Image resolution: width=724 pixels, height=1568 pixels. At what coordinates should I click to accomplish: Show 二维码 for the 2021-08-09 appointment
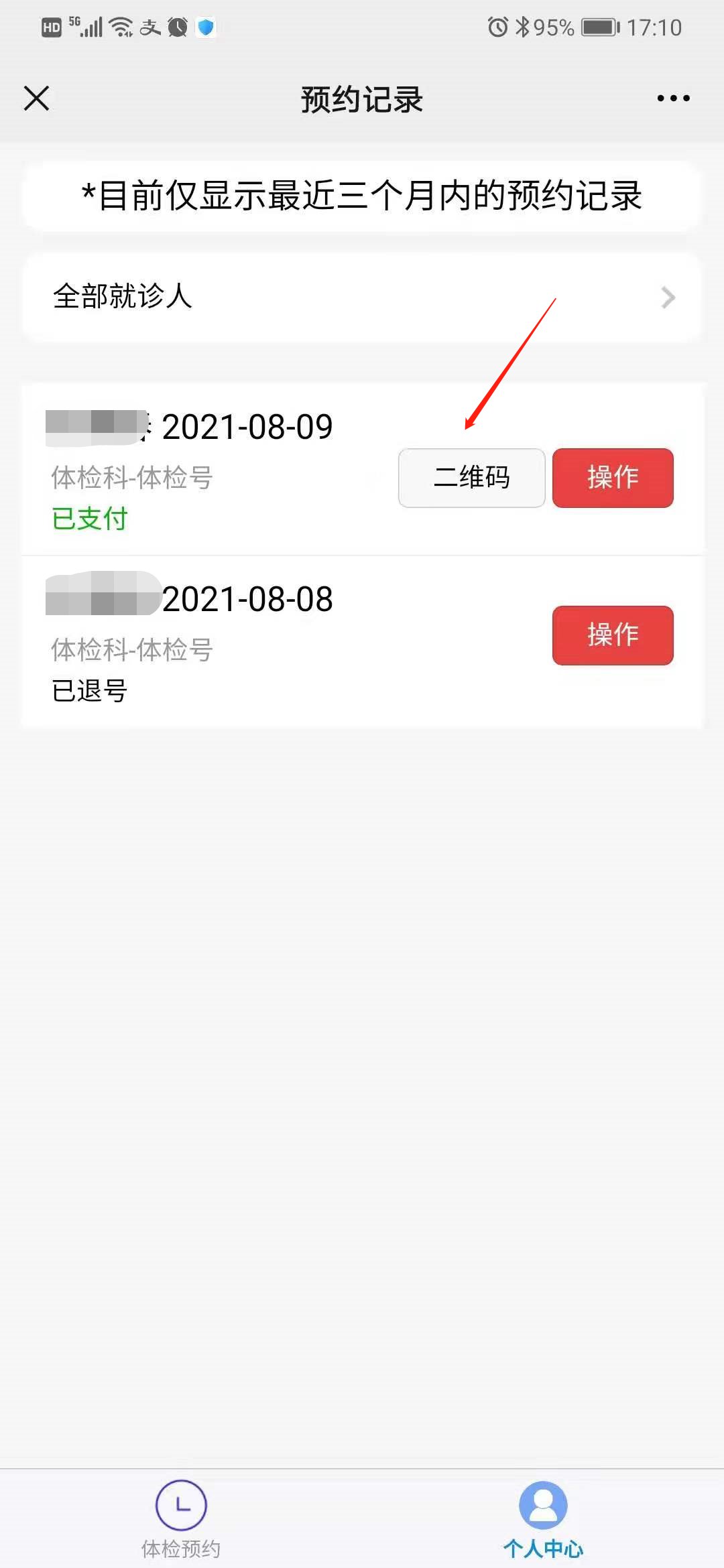tap(471, 478)
